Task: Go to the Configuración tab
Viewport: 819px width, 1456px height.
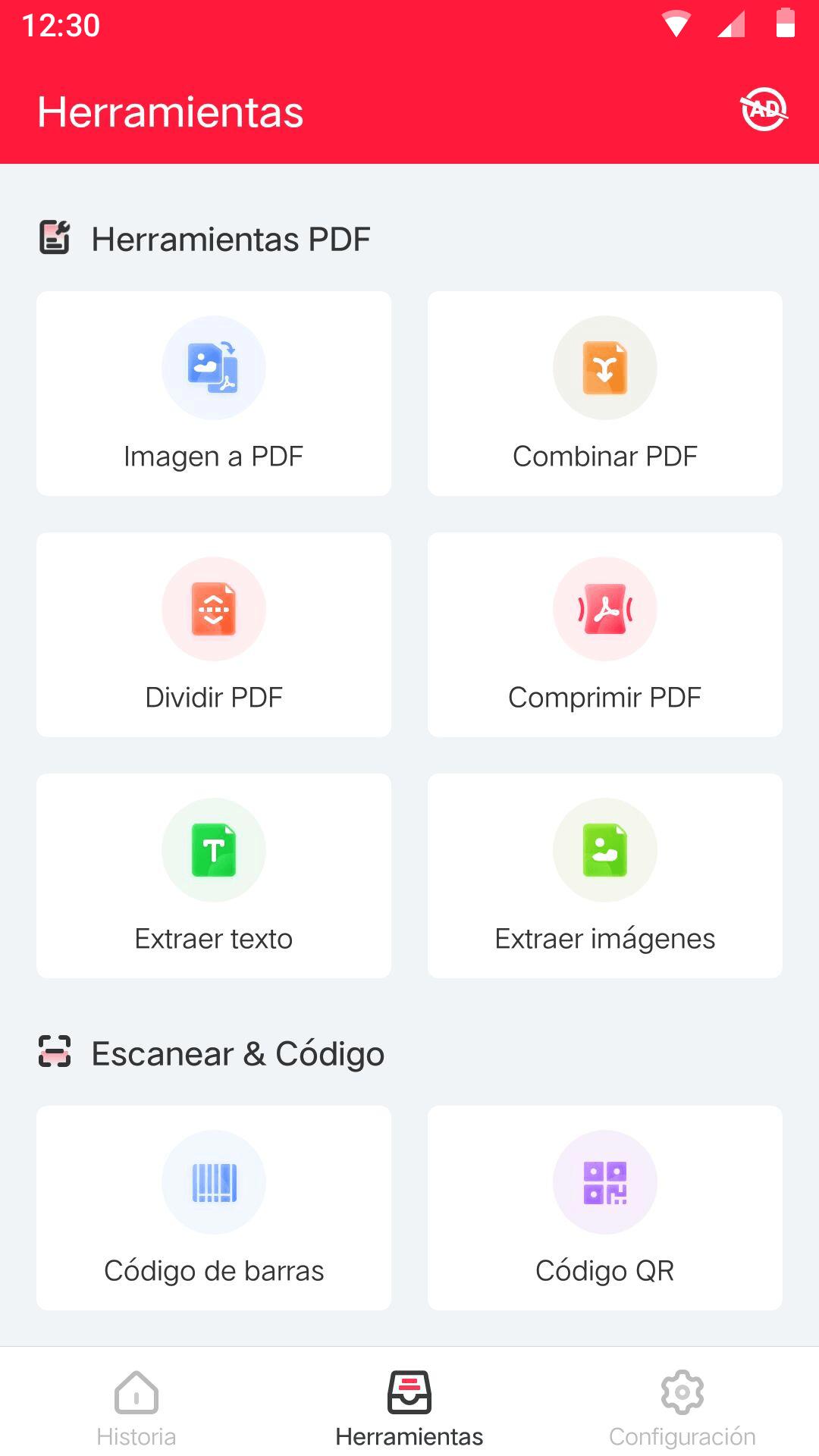Action: point(682,1408)
